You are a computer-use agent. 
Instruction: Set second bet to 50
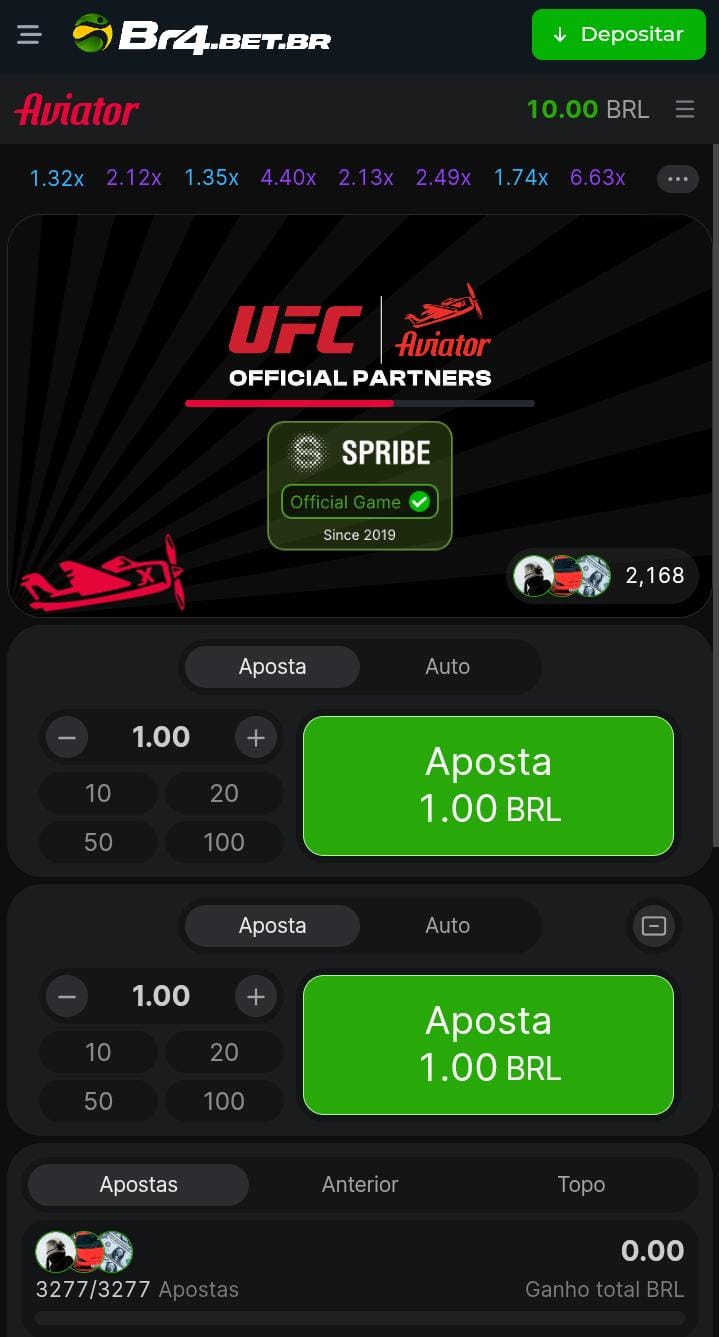(98, 1101)
